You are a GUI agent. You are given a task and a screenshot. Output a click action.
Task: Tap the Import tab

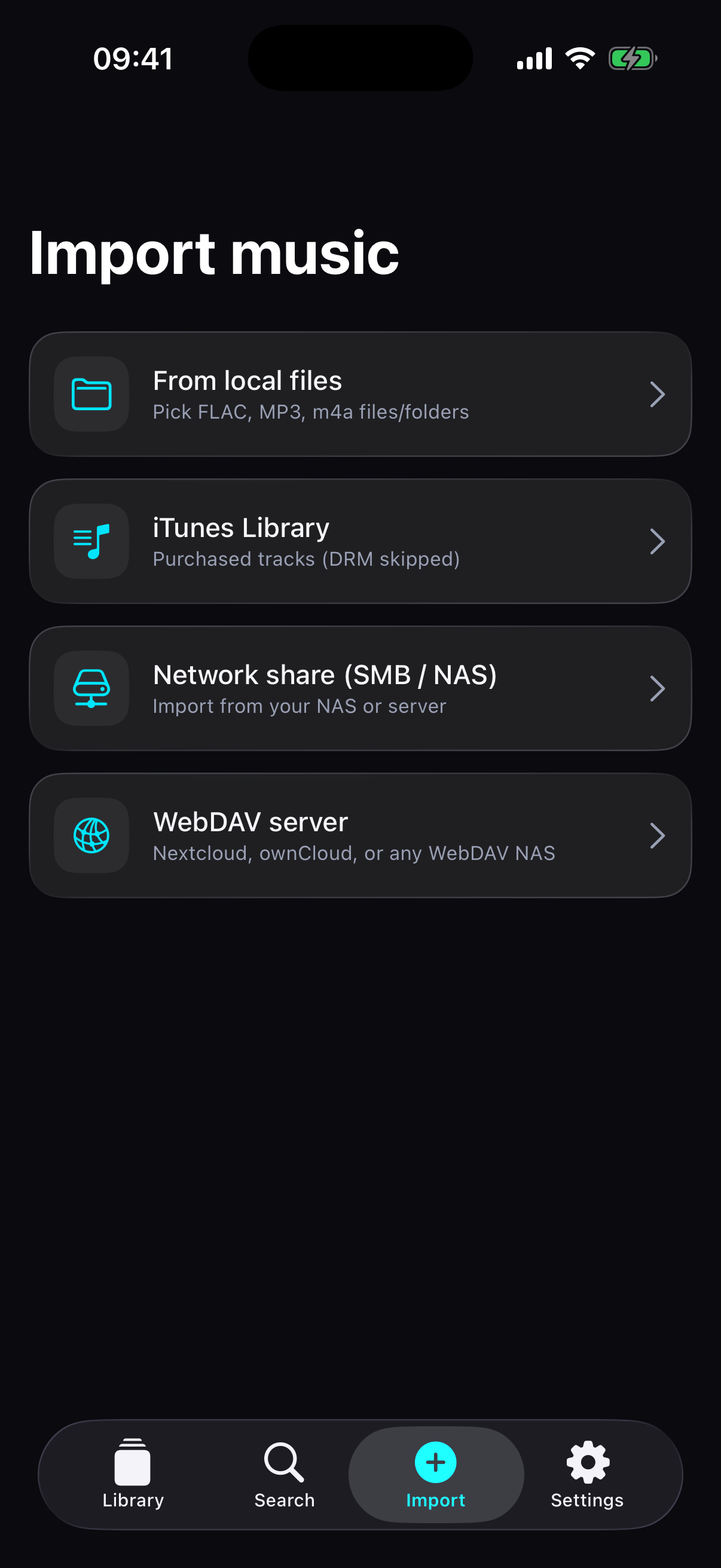tap(436, 1474)
